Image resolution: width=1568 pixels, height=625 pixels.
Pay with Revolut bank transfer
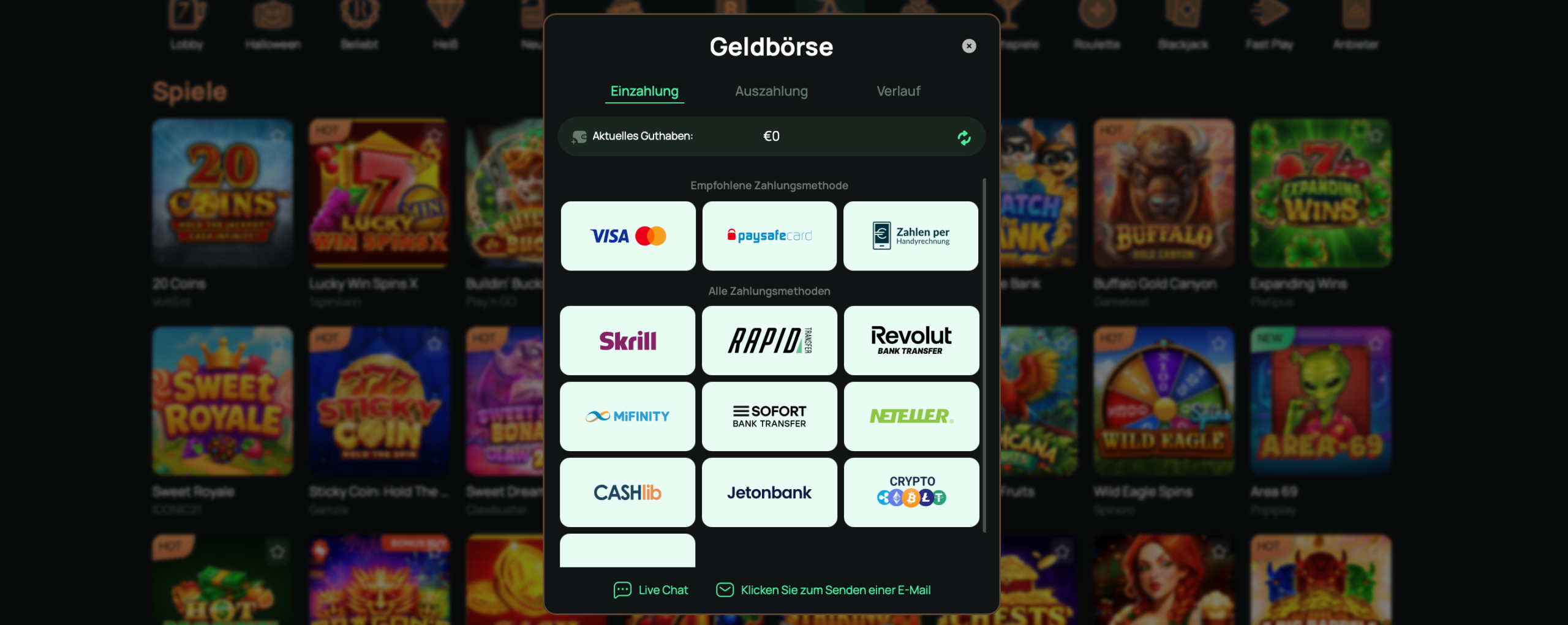click(911, 340)
